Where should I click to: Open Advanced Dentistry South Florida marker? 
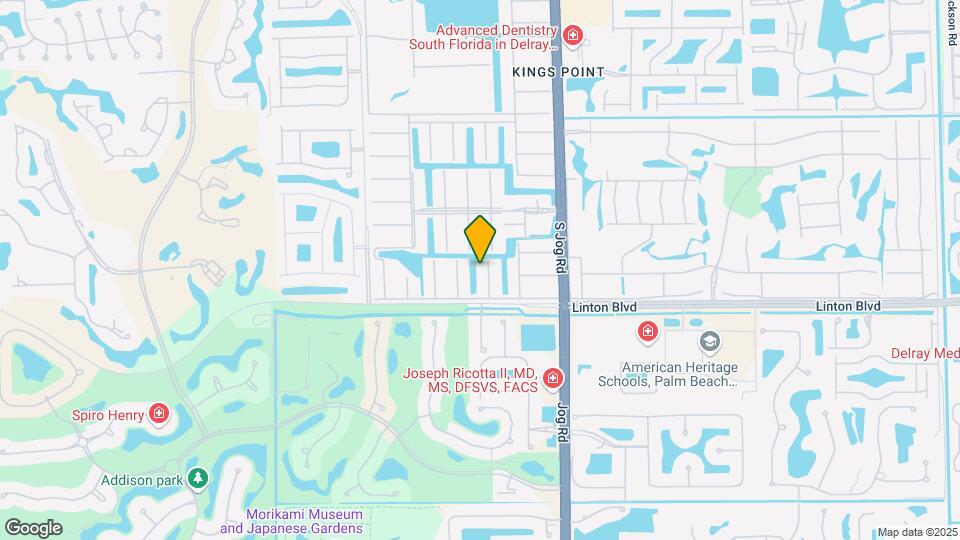pyautogui.click(x=573, y=38)
